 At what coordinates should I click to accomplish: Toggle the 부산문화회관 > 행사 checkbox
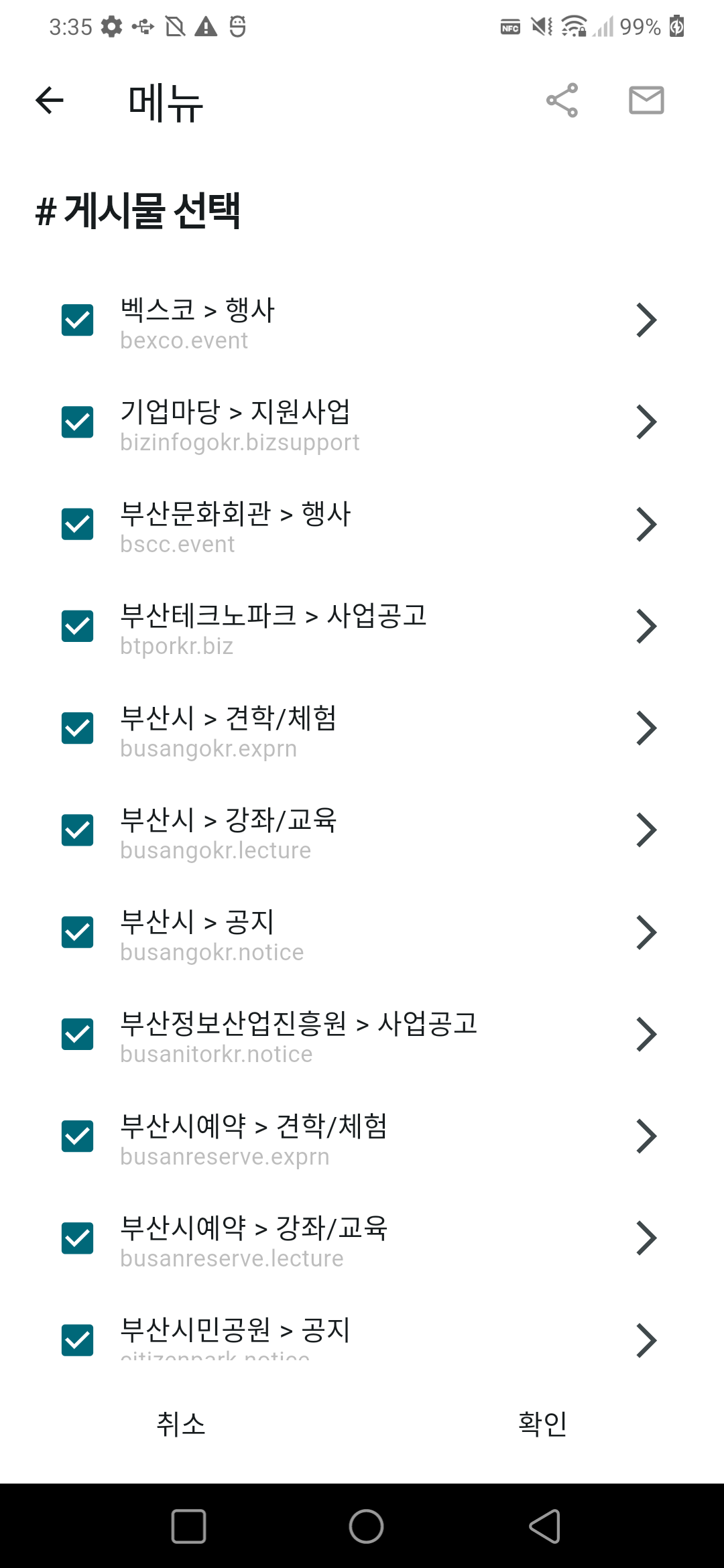[78, 524]
